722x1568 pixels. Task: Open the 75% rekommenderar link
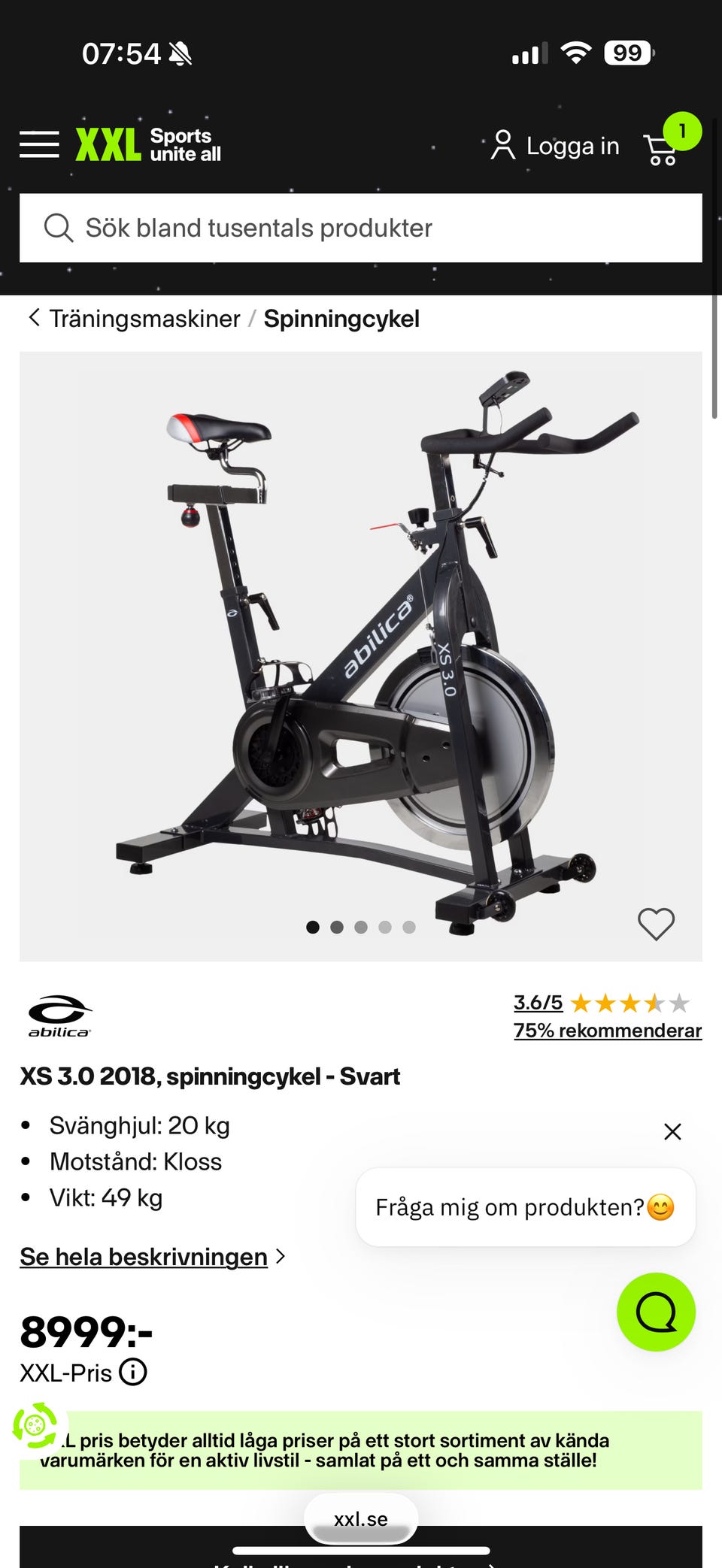[x=607, y=1031]
